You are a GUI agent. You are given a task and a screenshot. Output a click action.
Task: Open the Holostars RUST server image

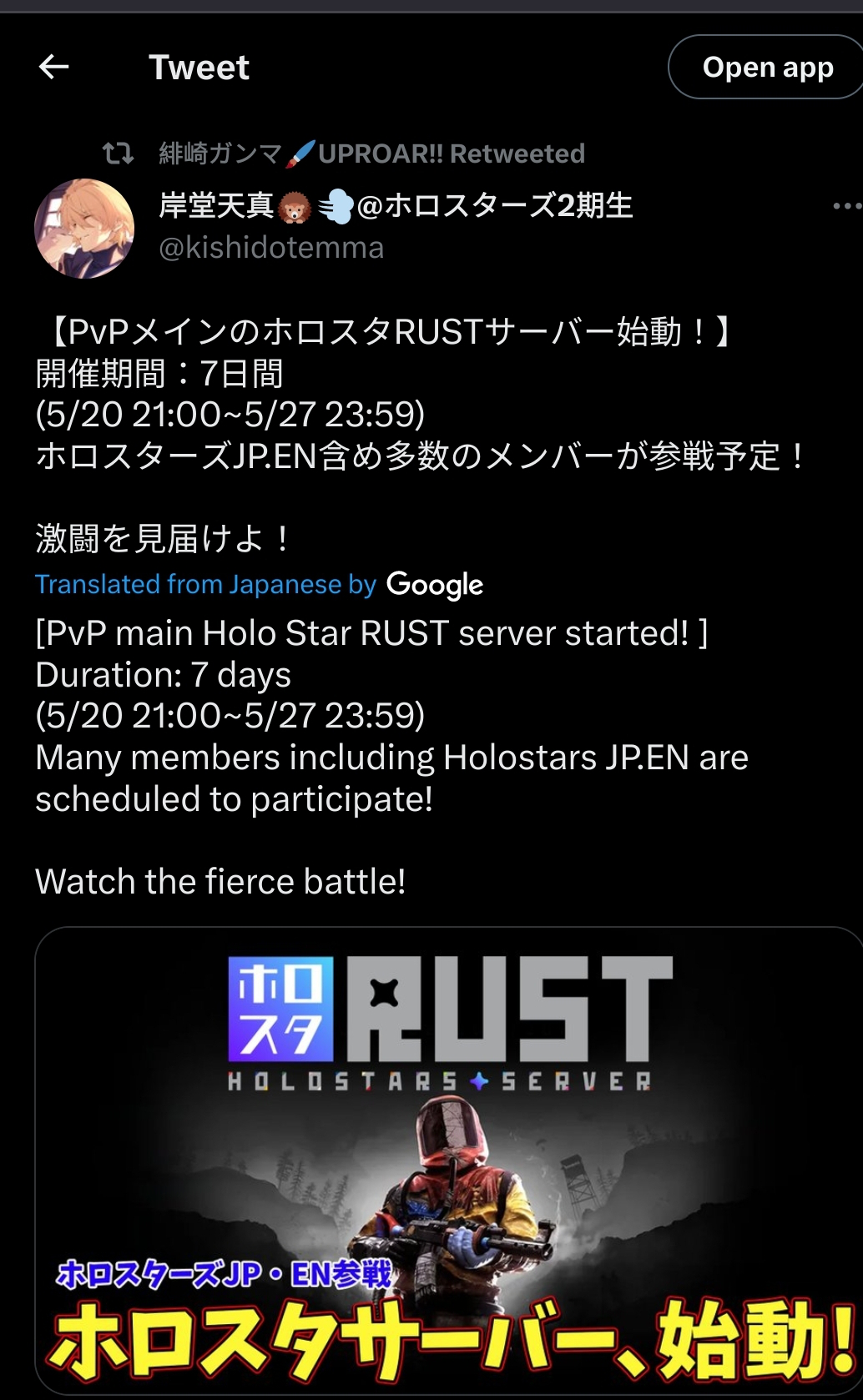[449, 1160]
